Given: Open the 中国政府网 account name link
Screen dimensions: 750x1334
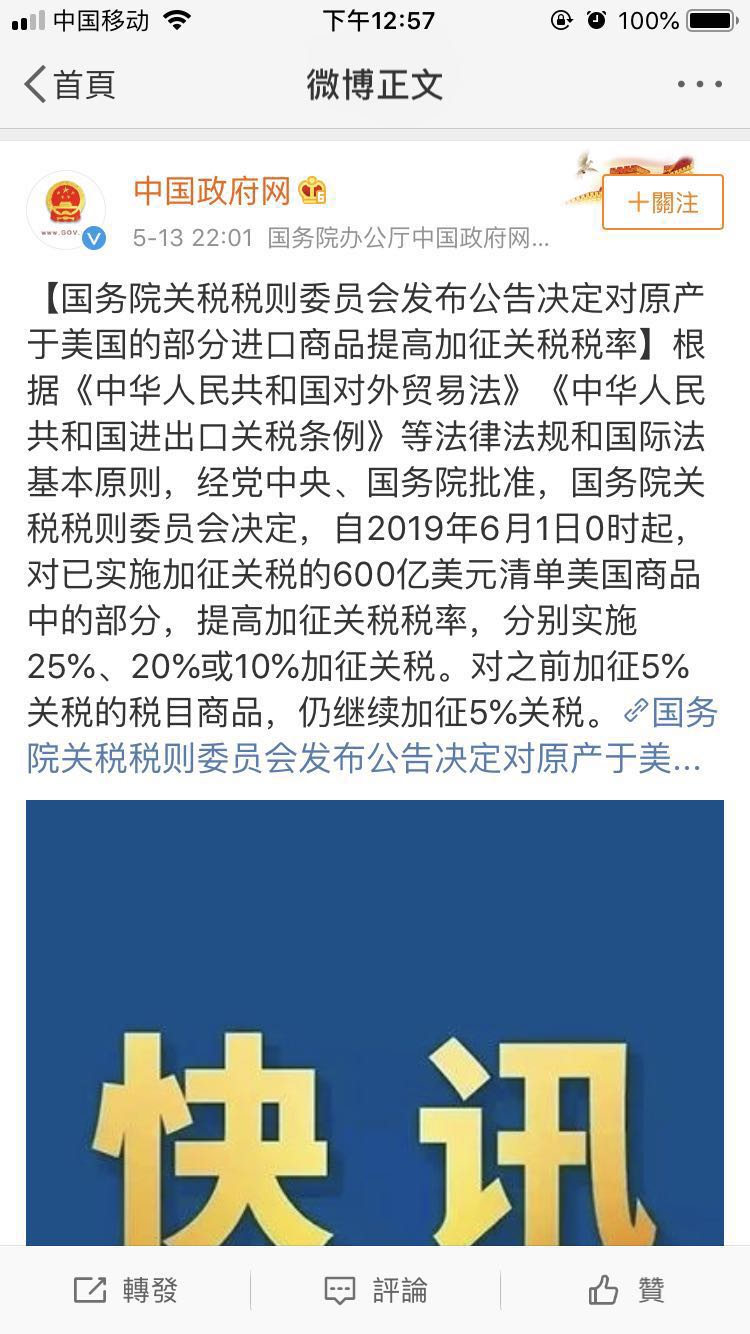Looking at the screenshot, I should click(x=212, y=191).
